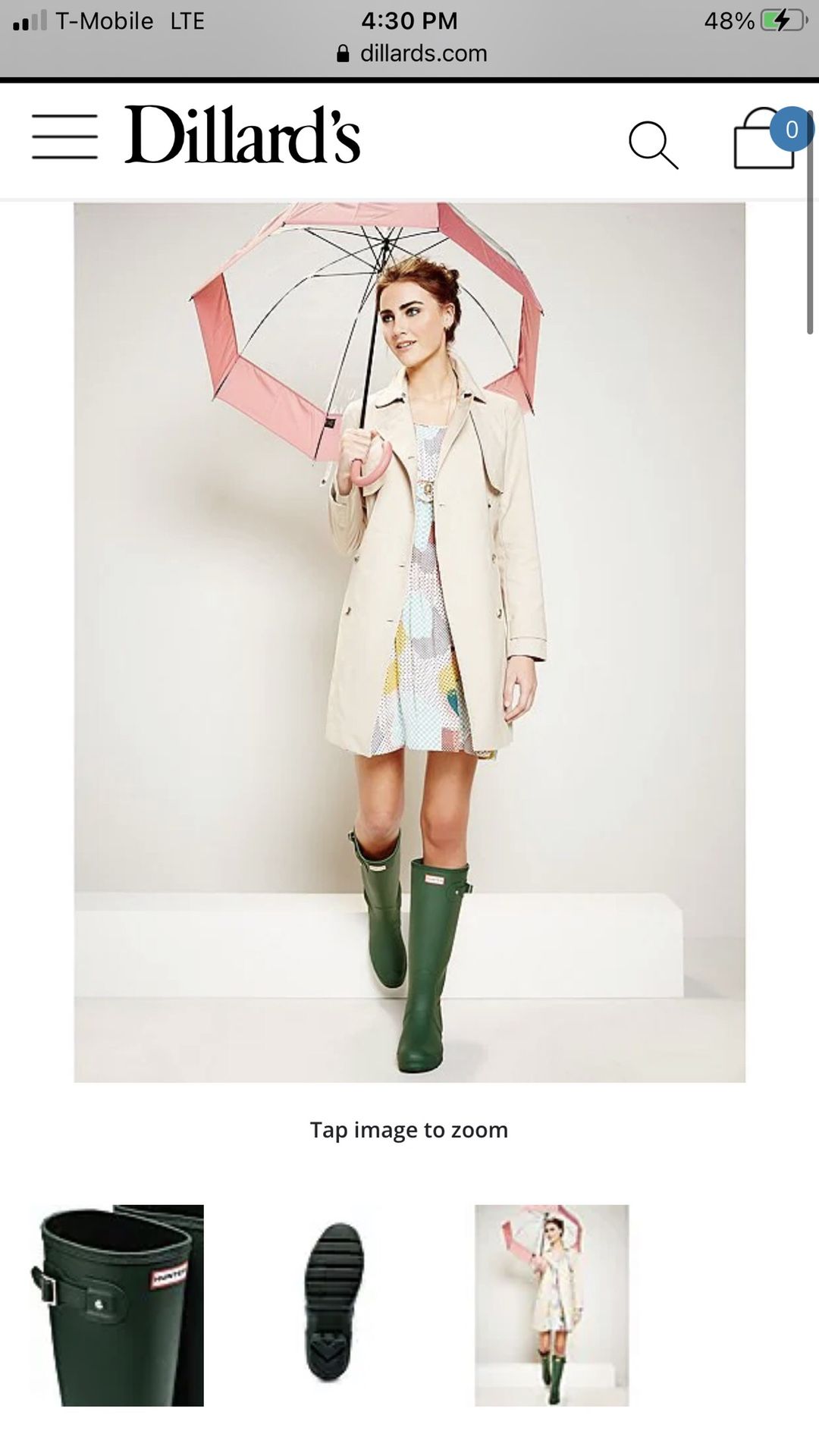Go to homepage via Dillard's logo
Image resolution: width=819 pixels, height=1456 pixels.
tap(242, 136)
